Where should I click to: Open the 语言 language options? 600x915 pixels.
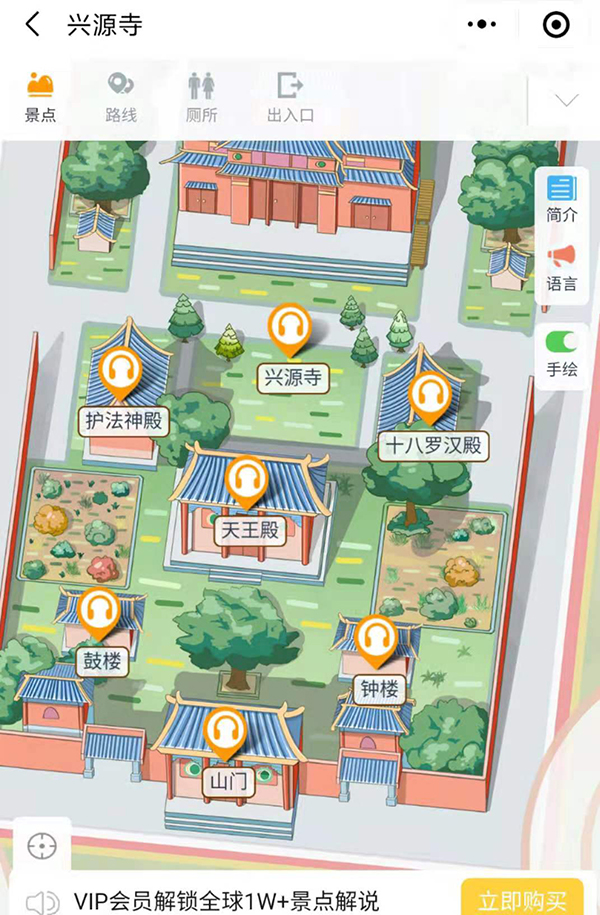click(x=561, y=268)
